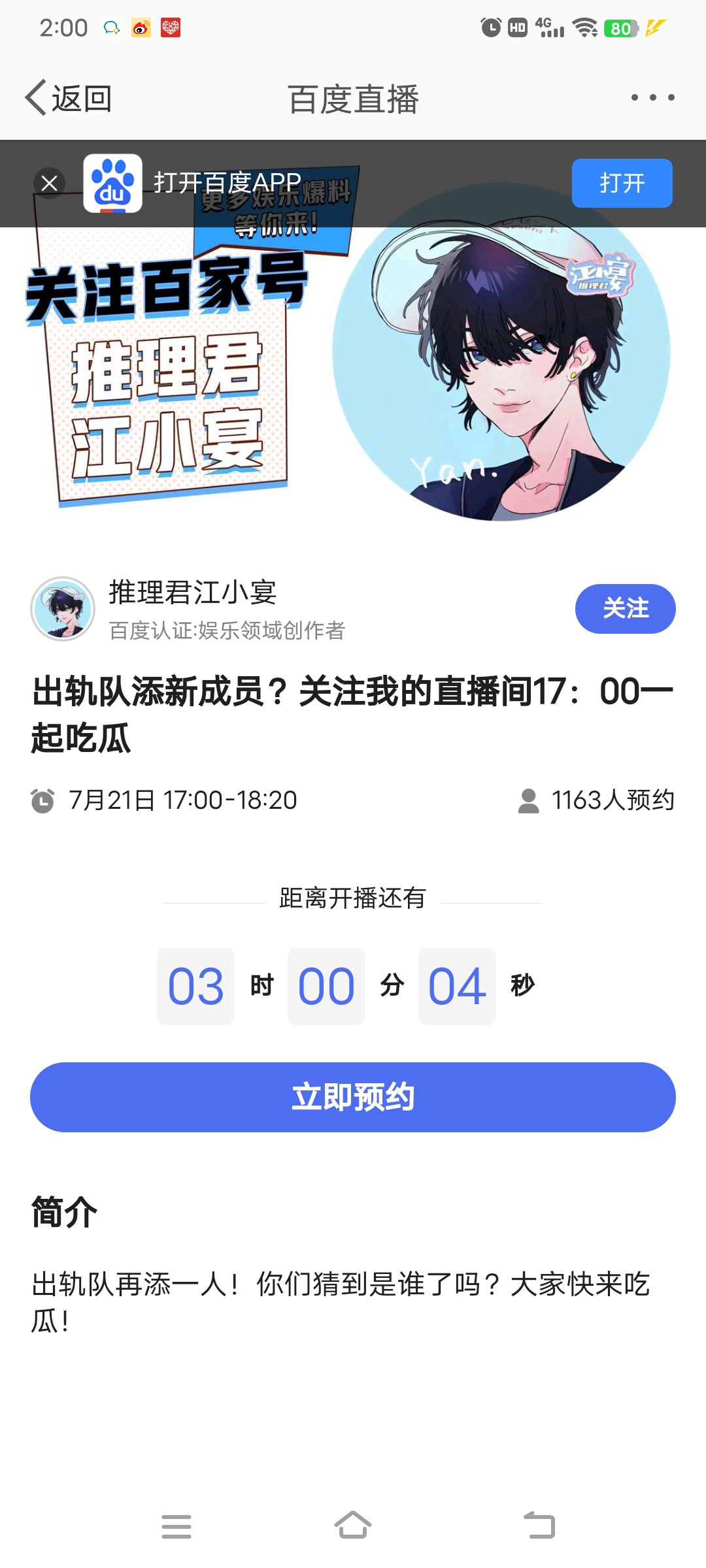Open 推理君江小宴's profile avatar

point(63,608)
